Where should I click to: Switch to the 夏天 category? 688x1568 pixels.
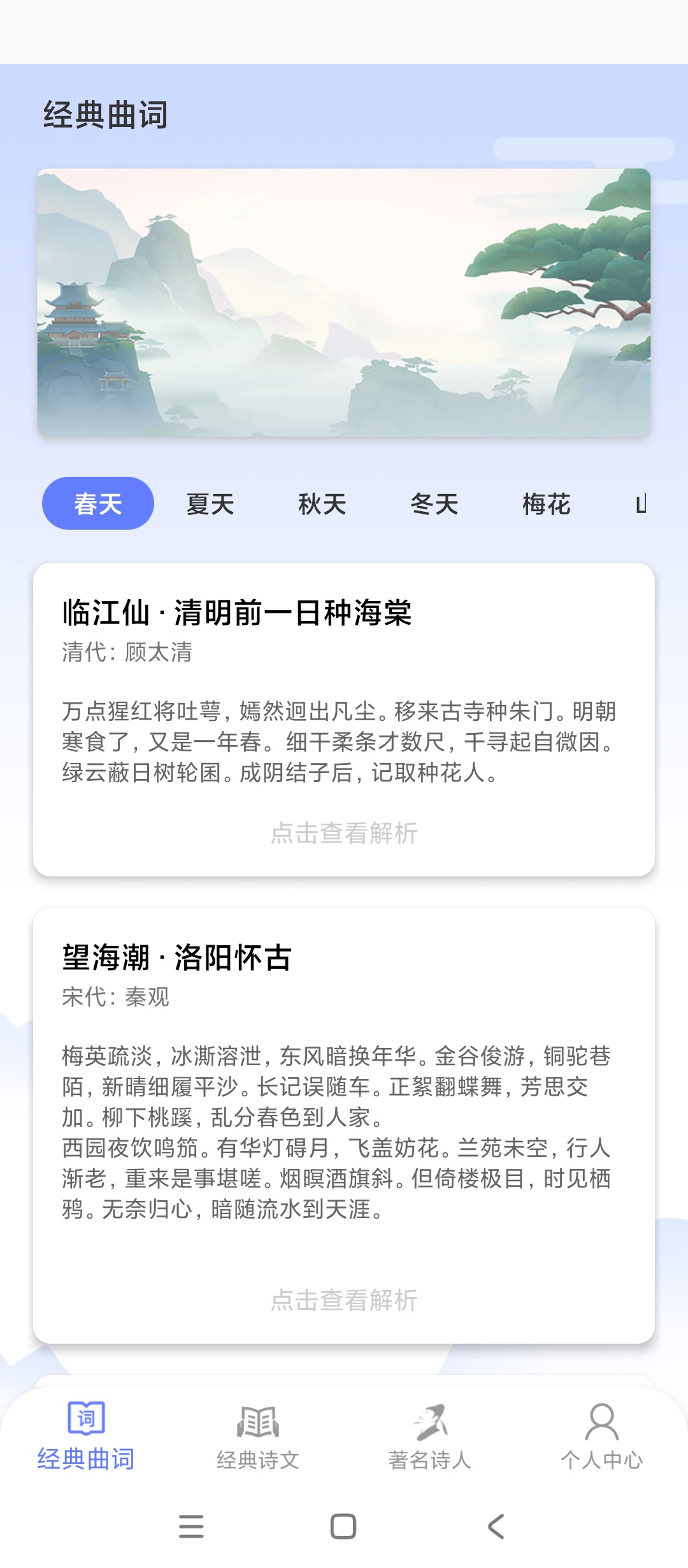[210, 504]
